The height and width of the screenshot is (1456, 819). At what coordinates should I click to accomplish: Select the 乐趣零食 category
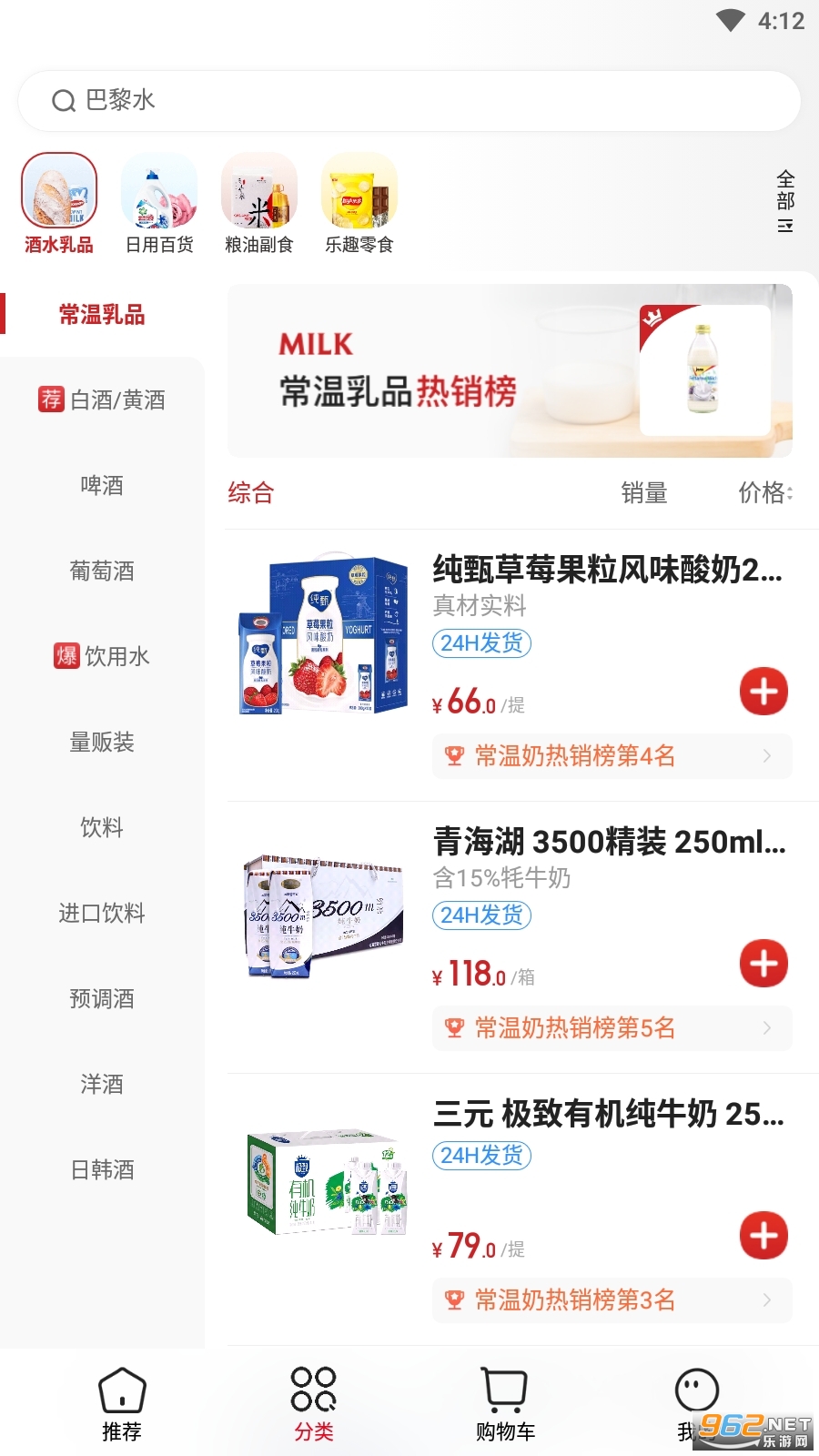(359, 204)
